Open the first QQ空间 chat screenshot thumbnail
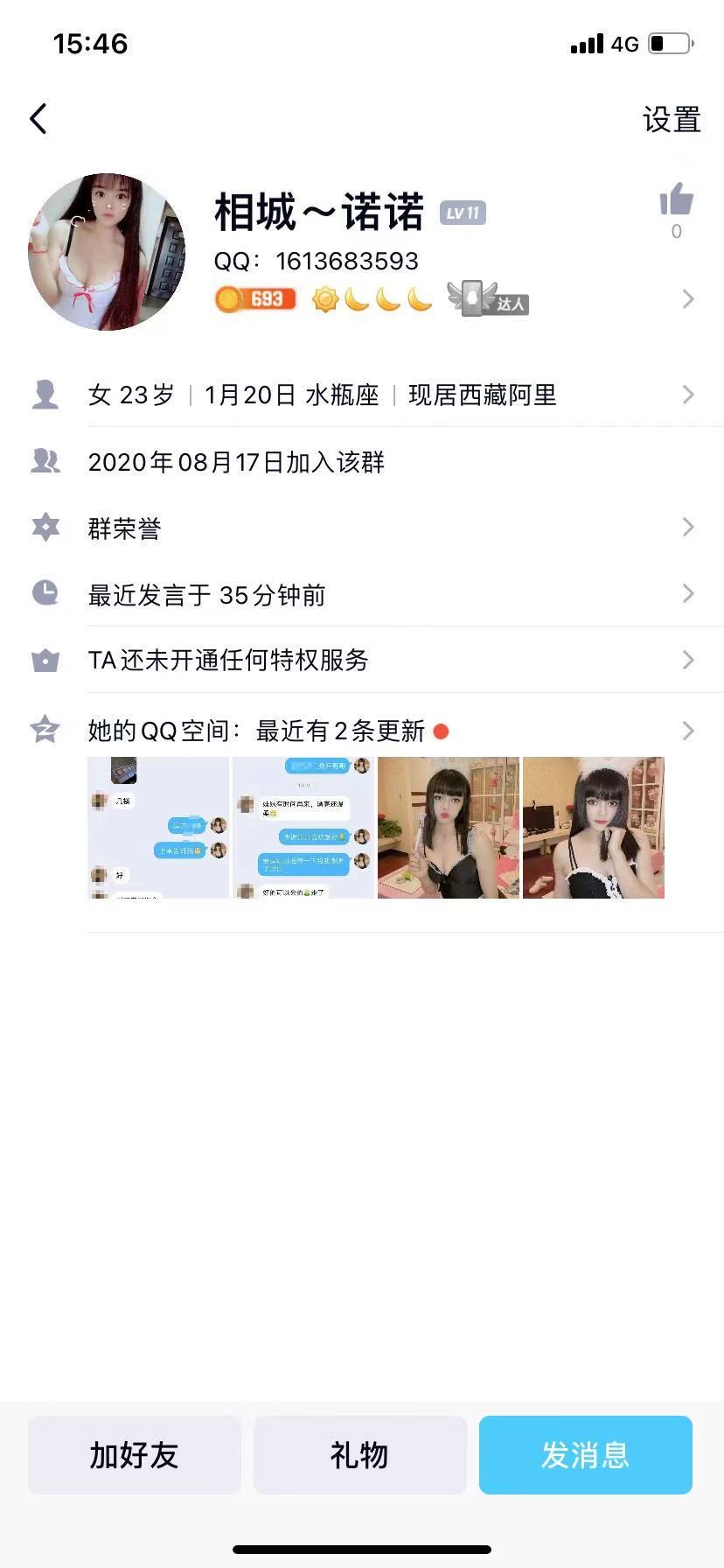Screen dimensions: 724x1568 pyautogui.click(x=158, y=828)
